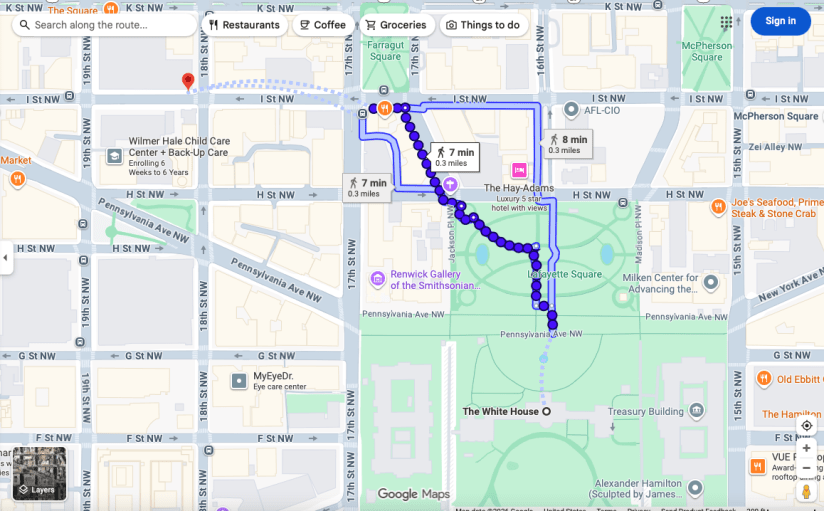Viewport: 824px width, 511px height.
Task: Expand the collapsed side panel arrow
Action: [5, 257]
